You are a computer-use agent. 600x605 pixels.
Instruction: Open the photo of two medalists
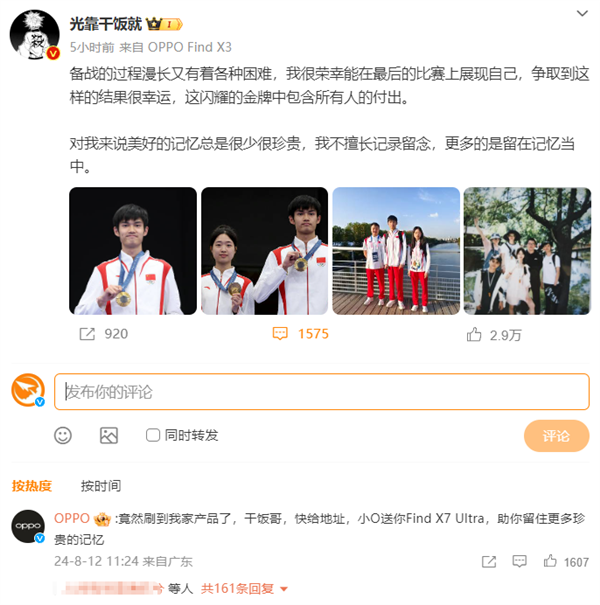click(264, 251)
